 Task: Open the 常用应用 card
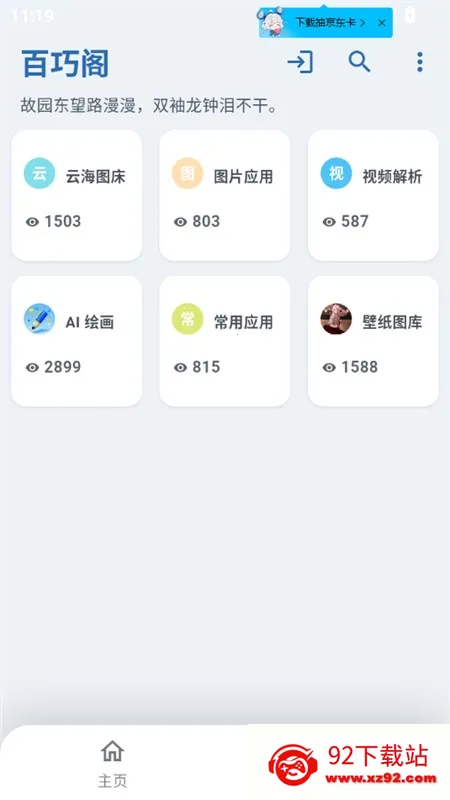click(225, 341)
